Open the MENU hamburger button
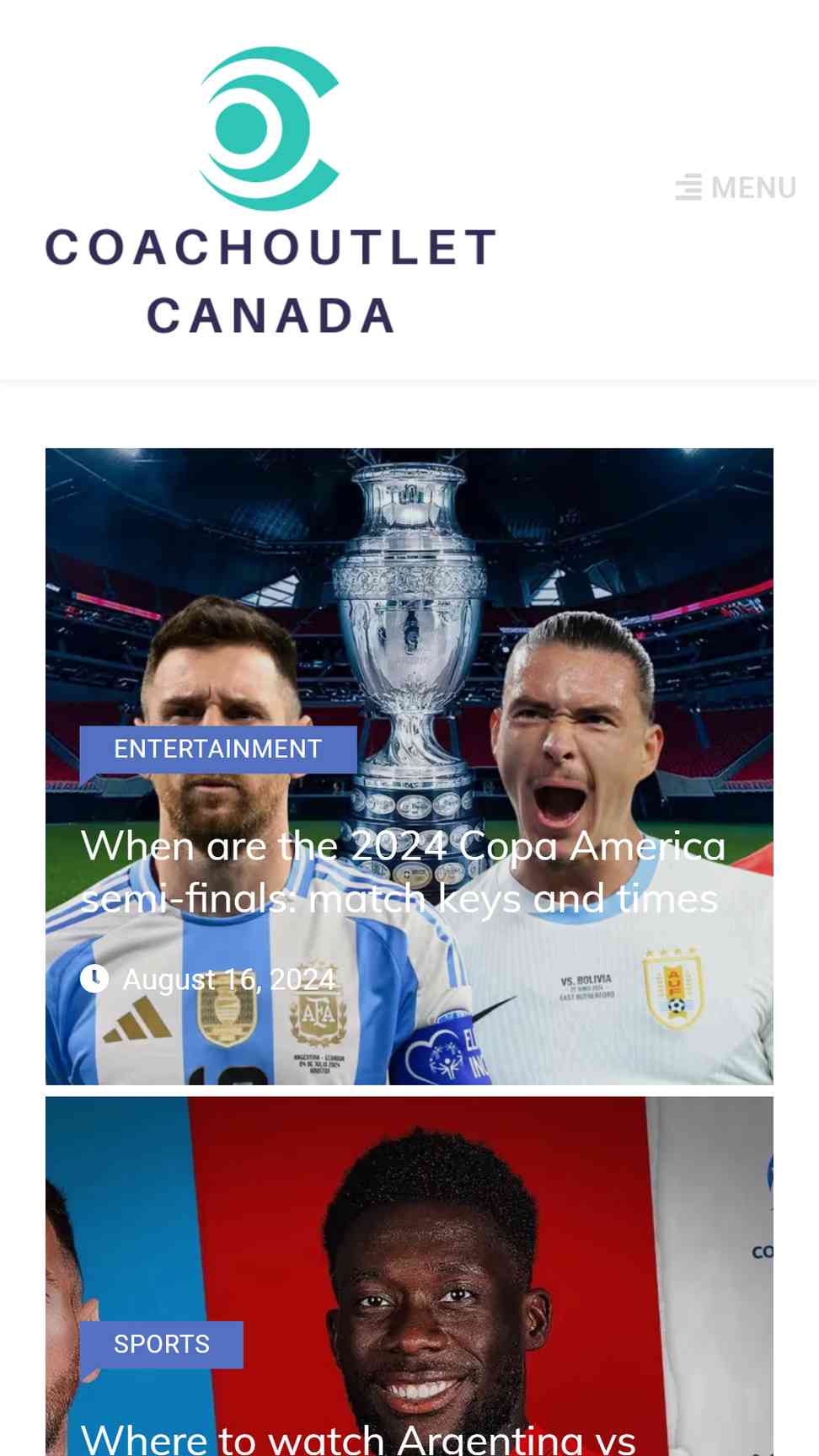Screen dimensions: 819x1456 tap(736, 187)
